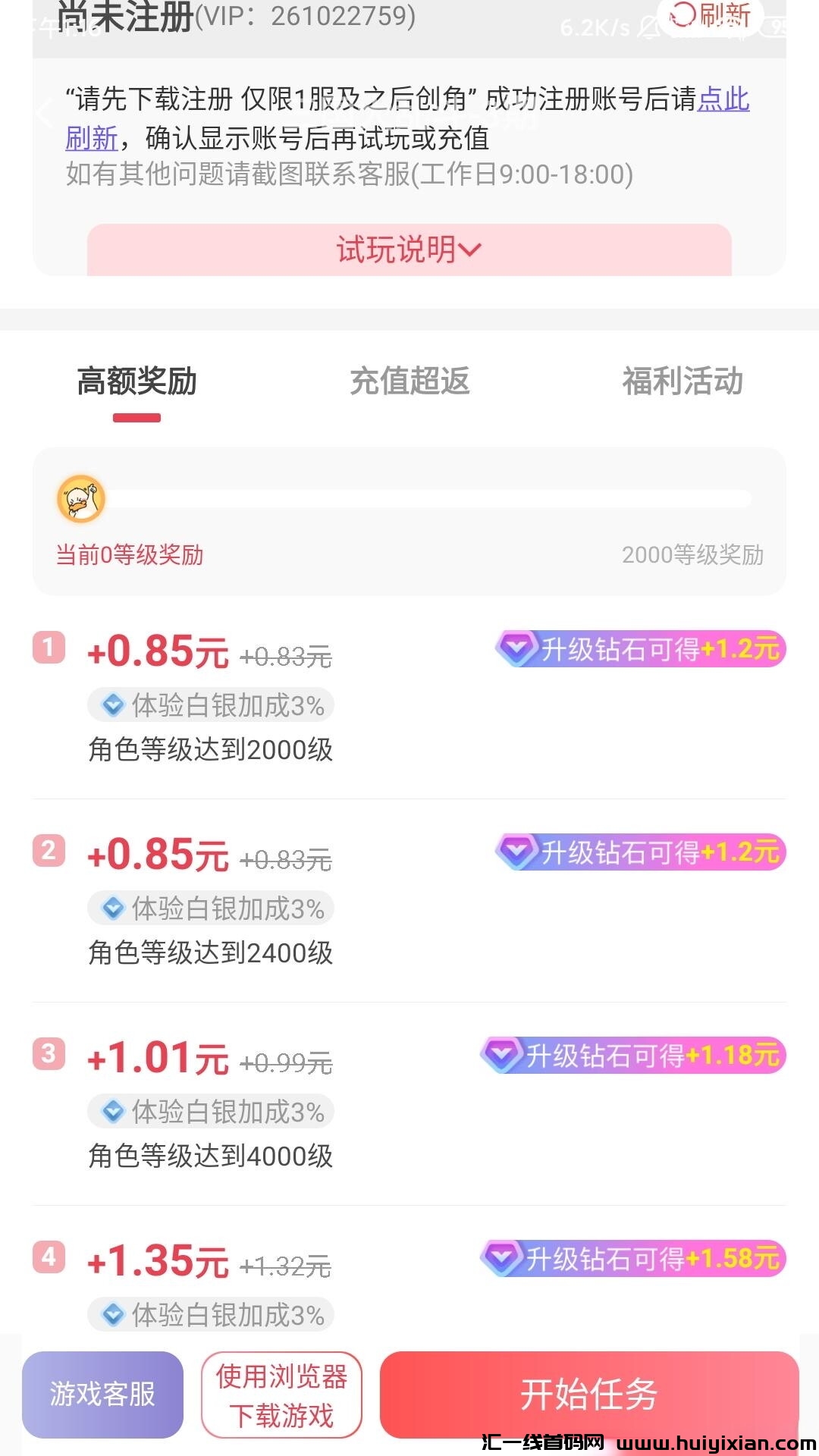The height and width of the screenshot is (1456, 819).
Task: Start the task with 开始任务
Action: (x=588, y=1394)
